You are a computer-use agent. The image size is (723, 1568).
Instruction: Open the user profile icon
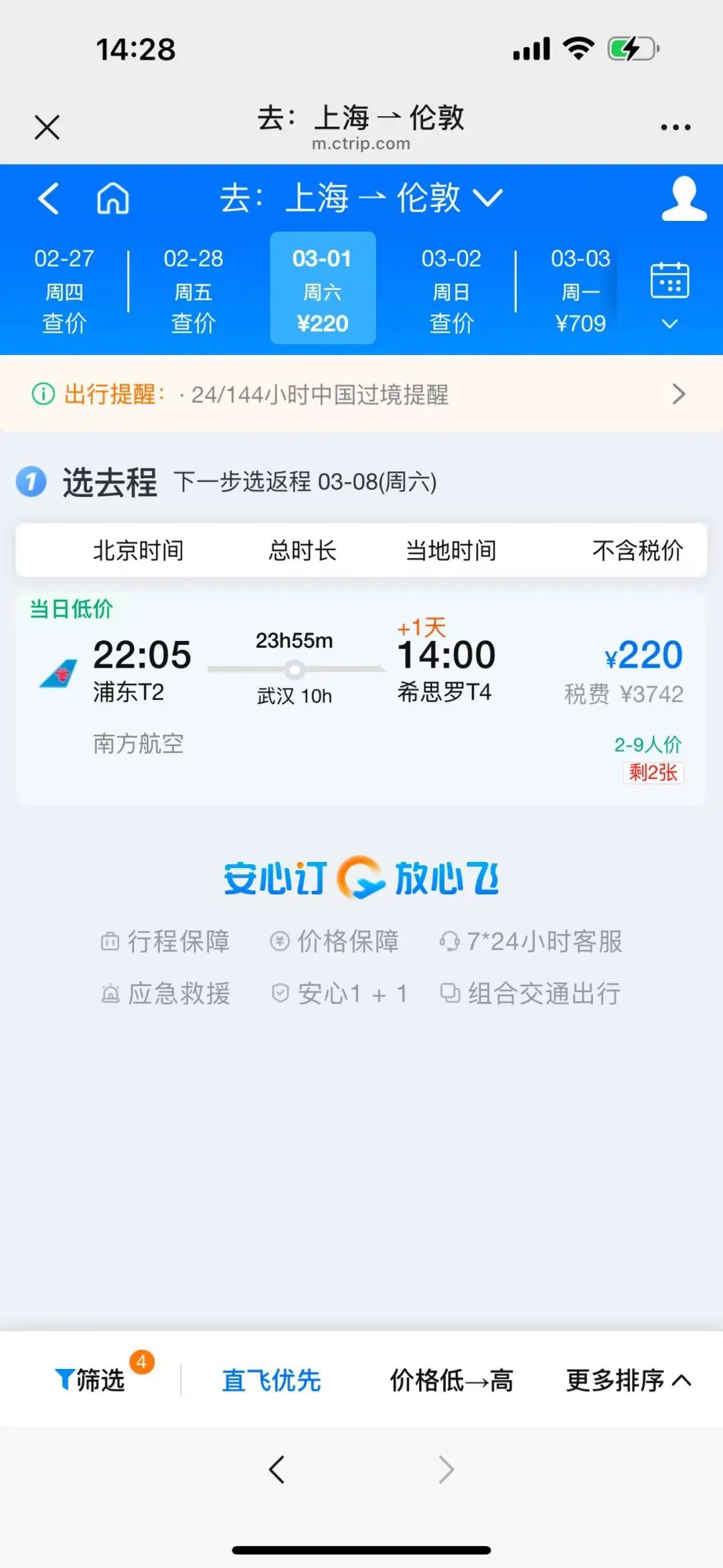pyautogui.click(x=684, y=198)
